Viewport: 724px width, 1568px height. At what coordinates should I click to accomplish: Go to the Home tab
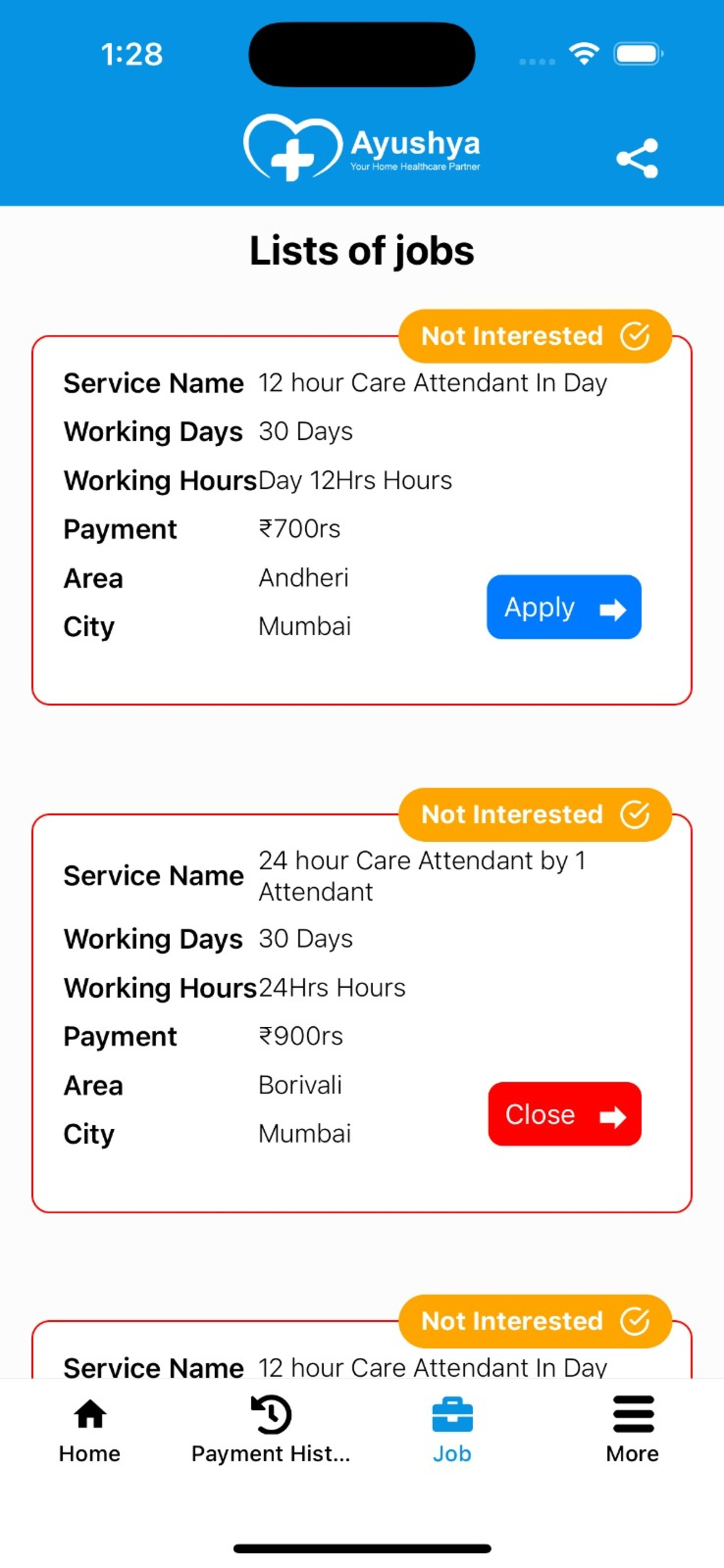tap(89, 1430)
